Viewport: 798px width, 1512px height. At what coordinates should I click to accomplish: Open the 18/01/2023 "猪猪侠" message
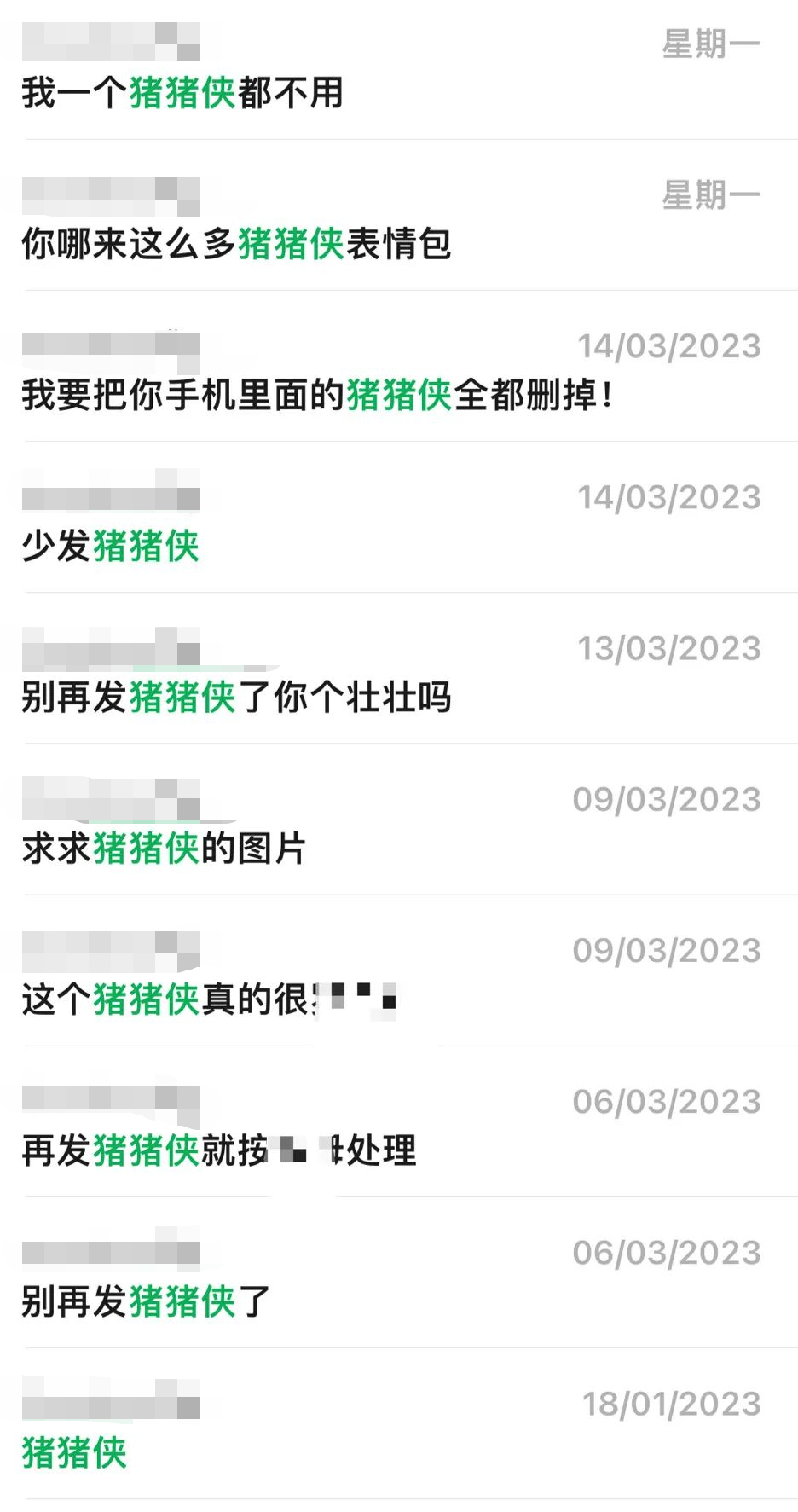75,1451
